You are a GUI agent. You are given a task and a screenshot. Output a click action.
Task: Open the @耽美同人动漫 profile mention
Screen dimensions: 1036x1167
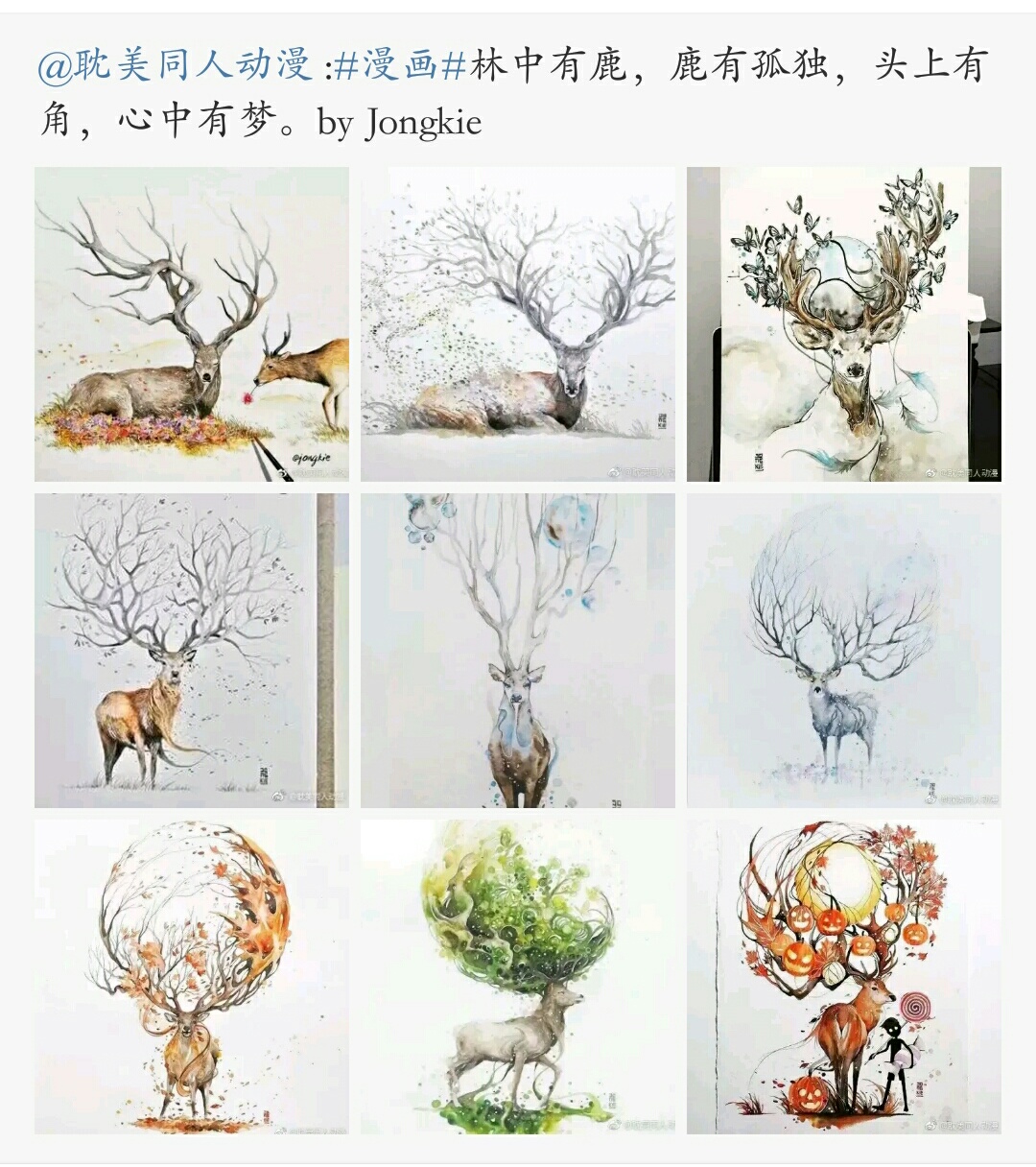point(175,65)
